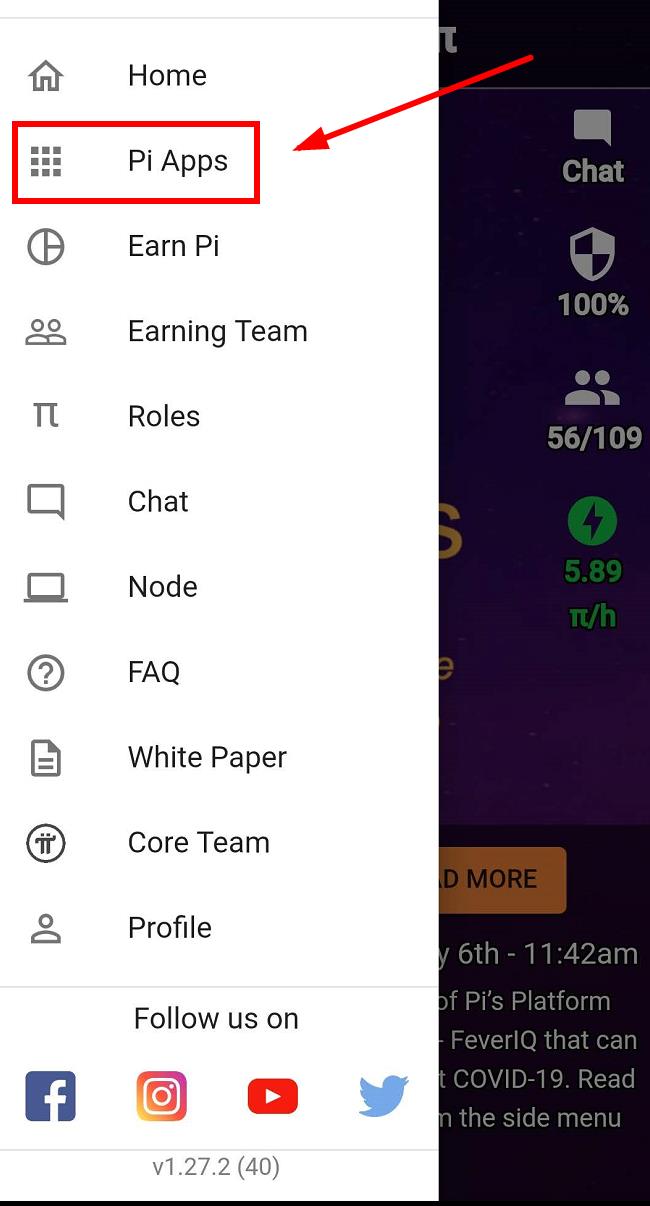650x1206 pixels.
Task: View the 56/109 team members icon
Action: (x=594, y=408)
